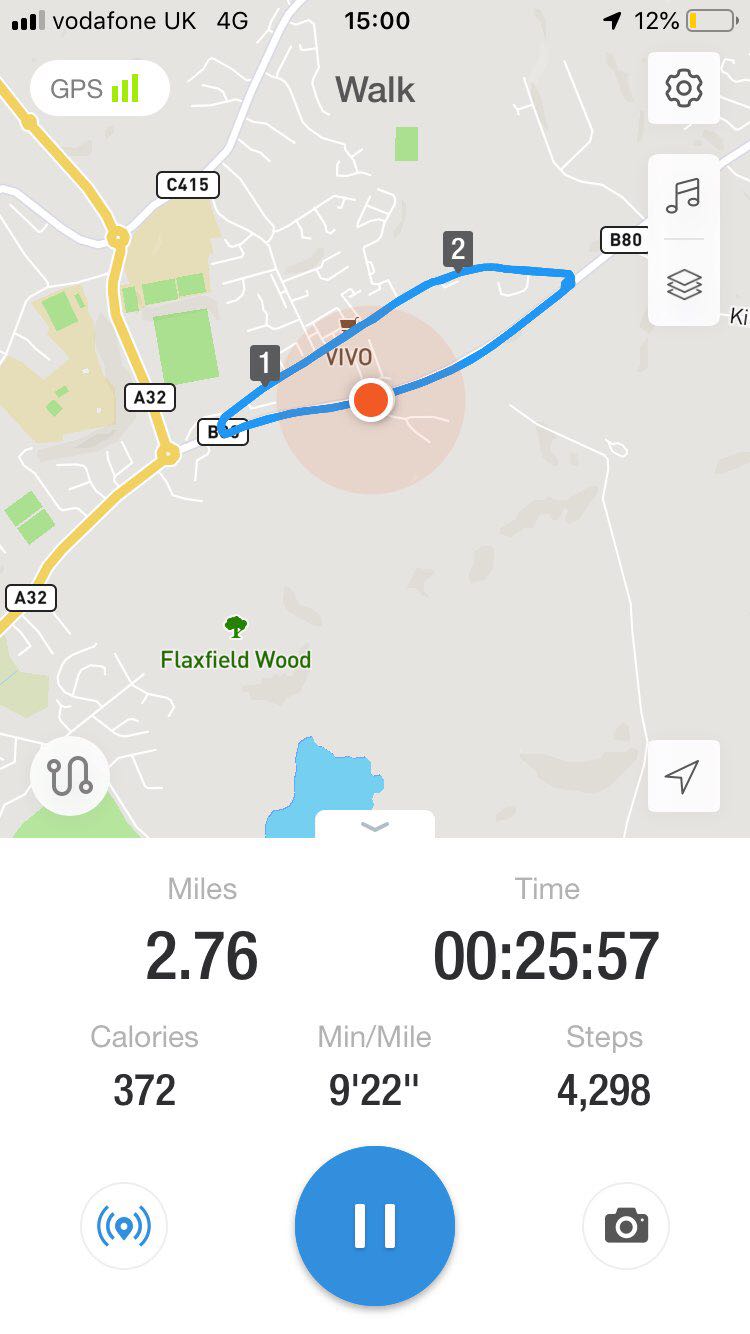Image resolution: width=750 pixels, height=1334 pixels.
Task: Open live location broadcast
Action: click(124, 1225)
